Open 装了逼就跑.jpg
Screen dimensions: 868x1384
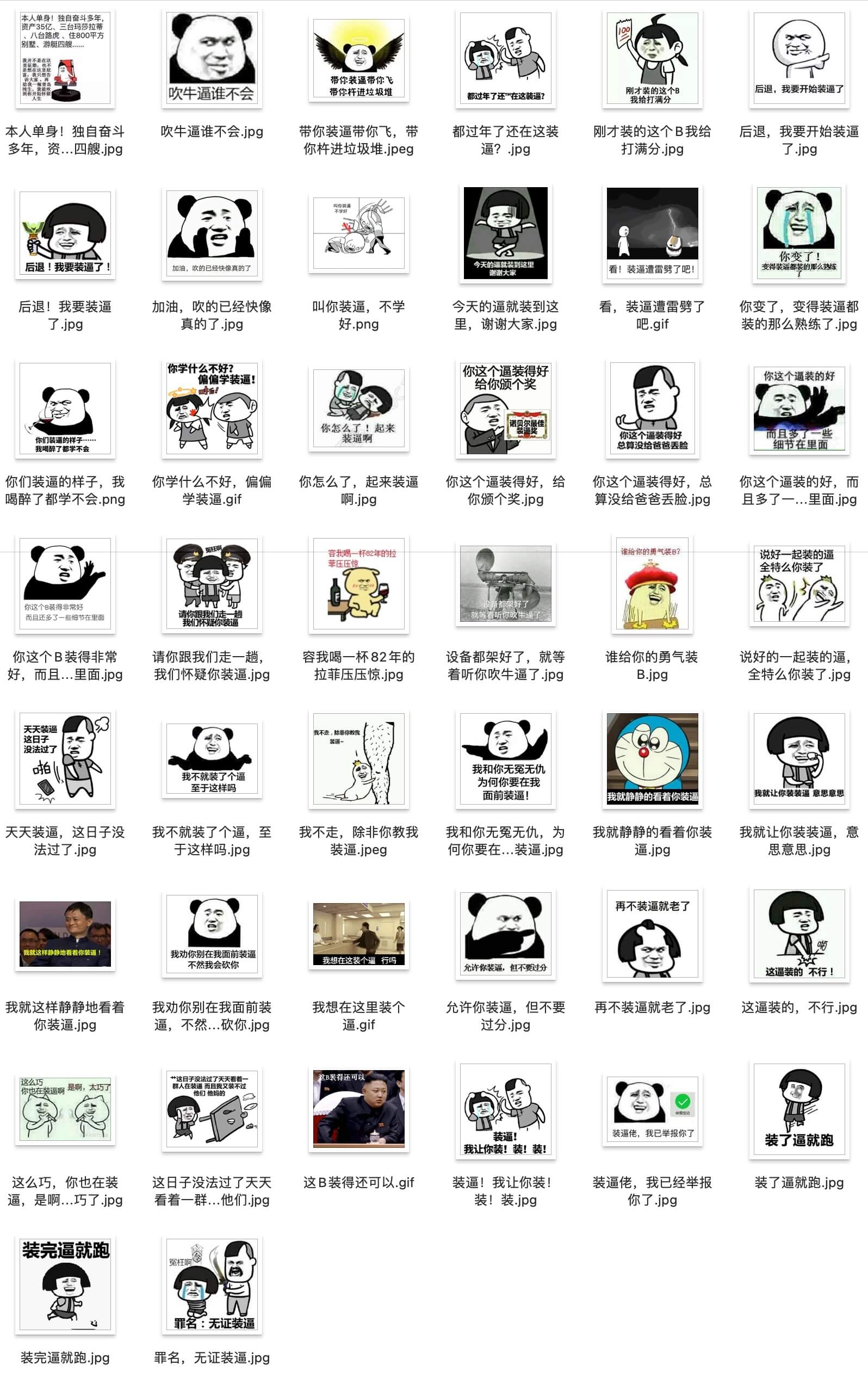tap(798, 1108)
